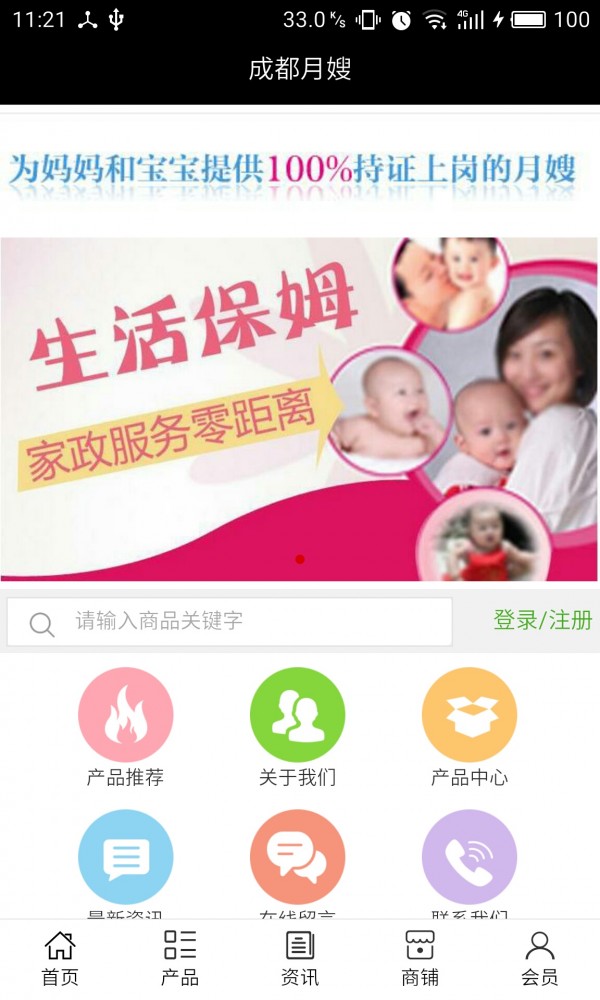
Task: Switch to the 产品 products tab
Action: pyautogui.click(x=180, y=958)
